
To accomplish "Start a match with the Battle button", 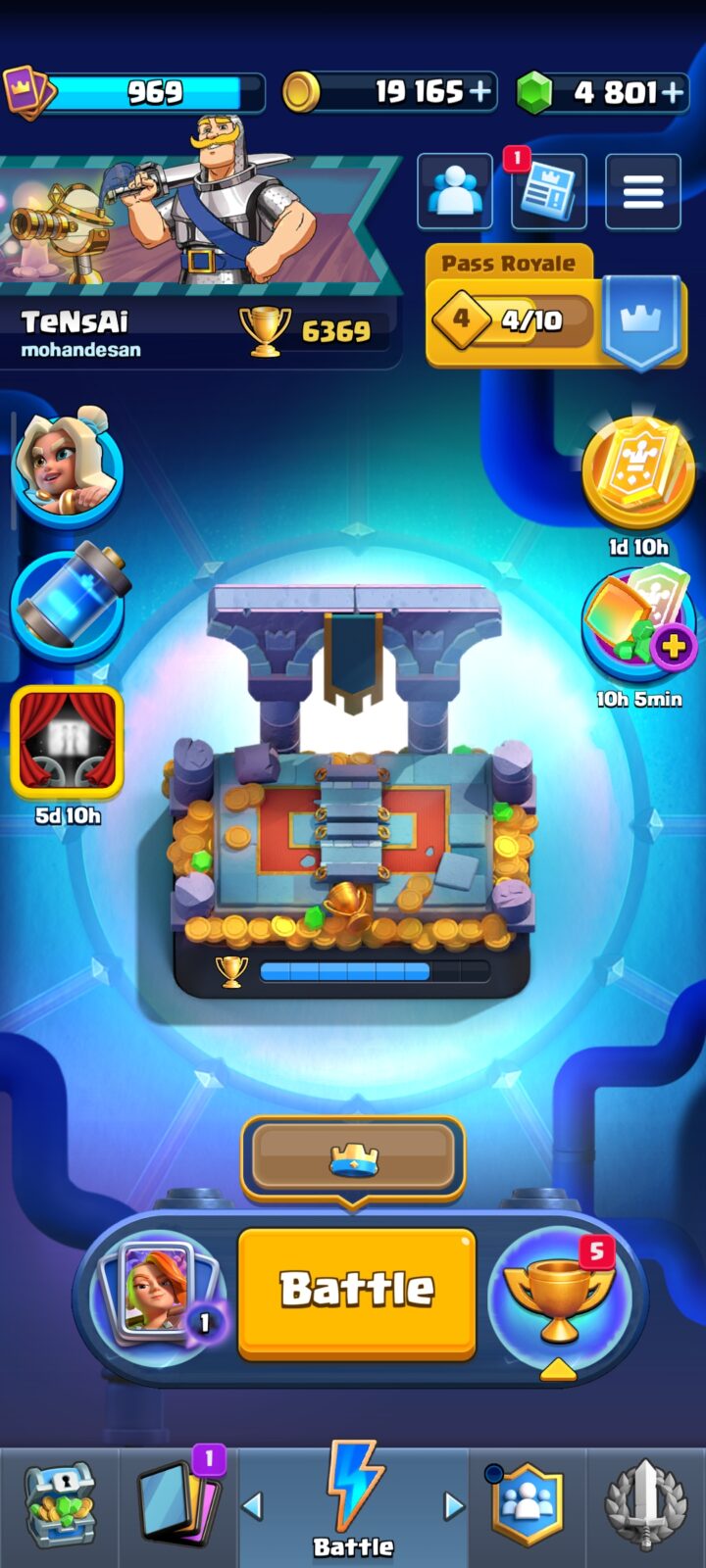I will tap(357, 1293).
